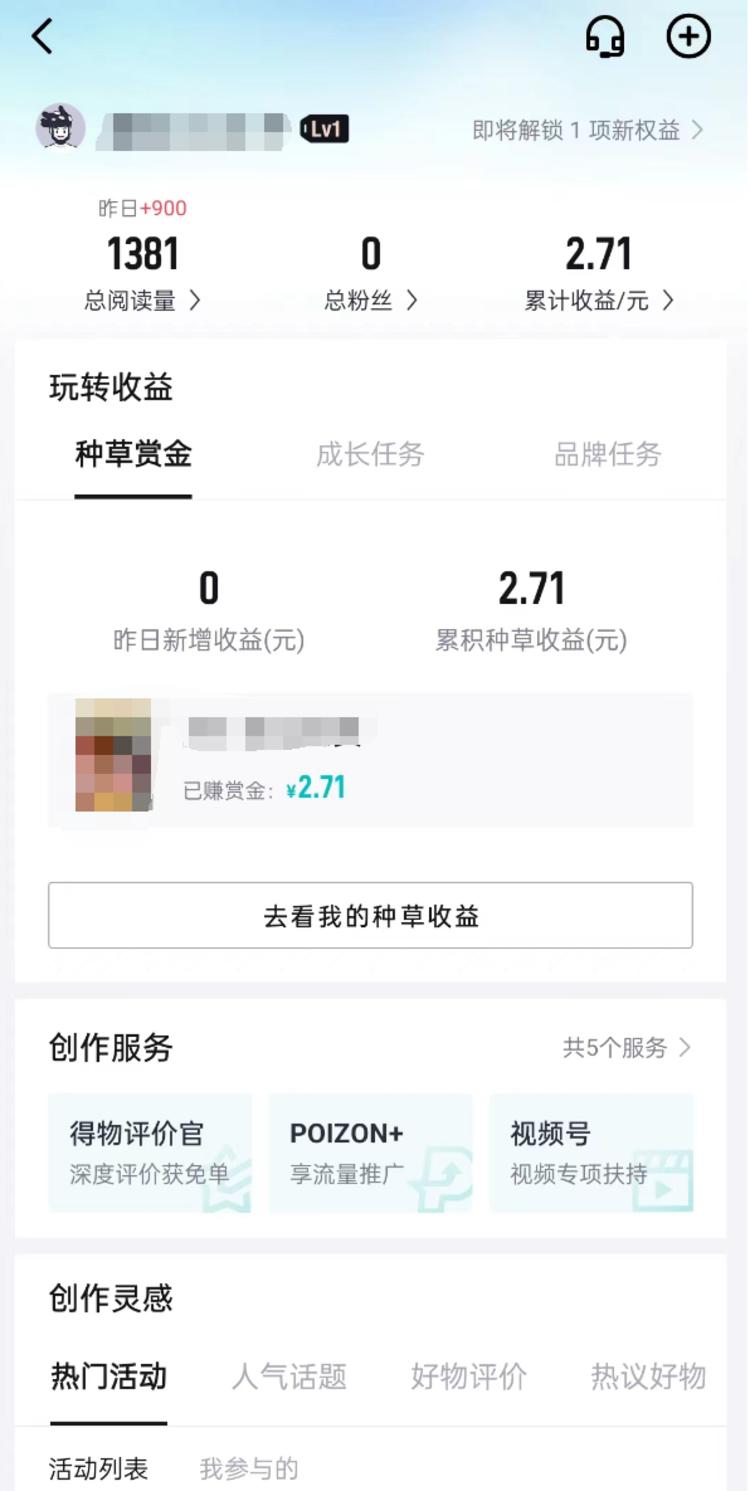The height and width of the screenshot is (1491, 750).
Task: Tap the Lv1 level badge
Action: pos(325,129)
